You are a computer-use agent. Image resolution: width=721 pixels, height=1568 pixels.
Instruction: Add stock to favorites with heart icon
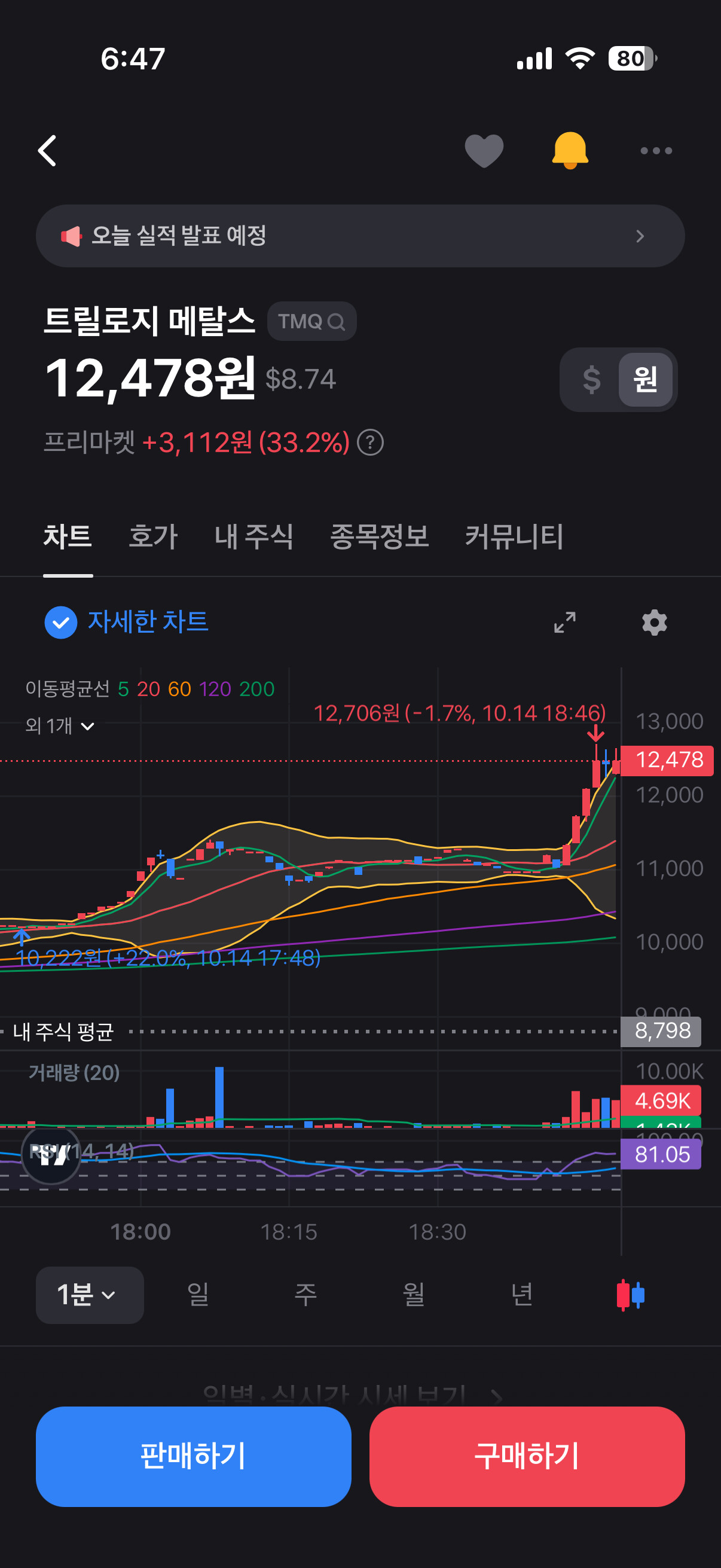click(x=484, y=151)
